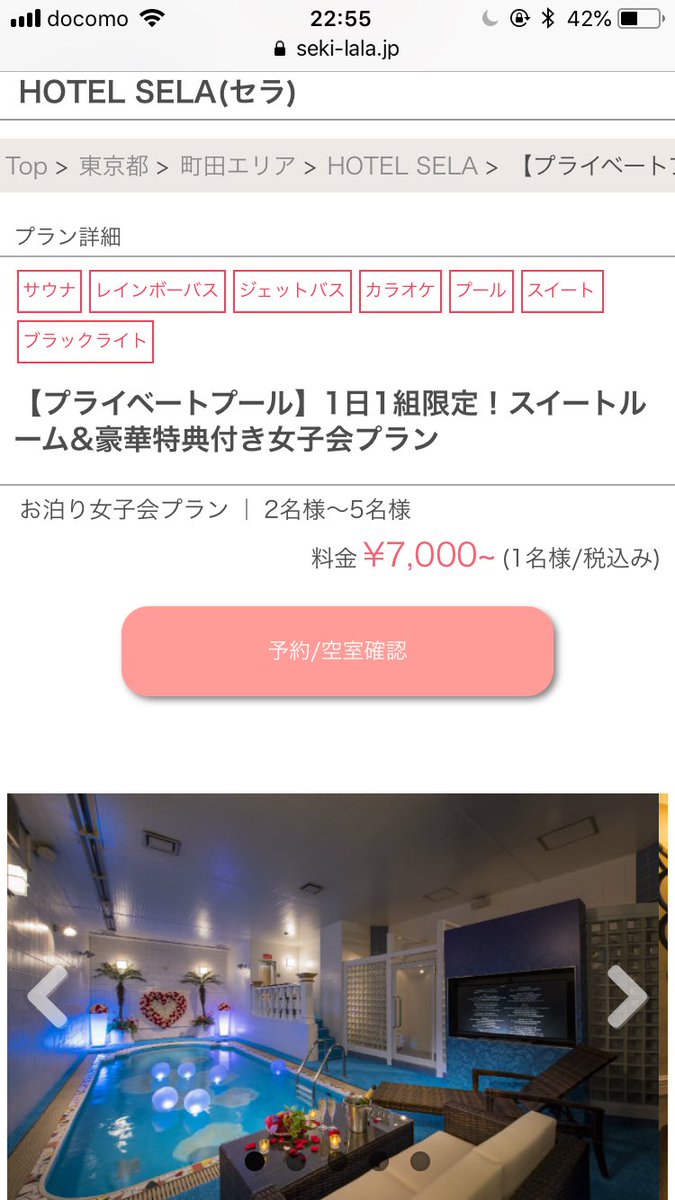Tap the ジェットバス tag
675x1200 pixels.
pos(292,291)
